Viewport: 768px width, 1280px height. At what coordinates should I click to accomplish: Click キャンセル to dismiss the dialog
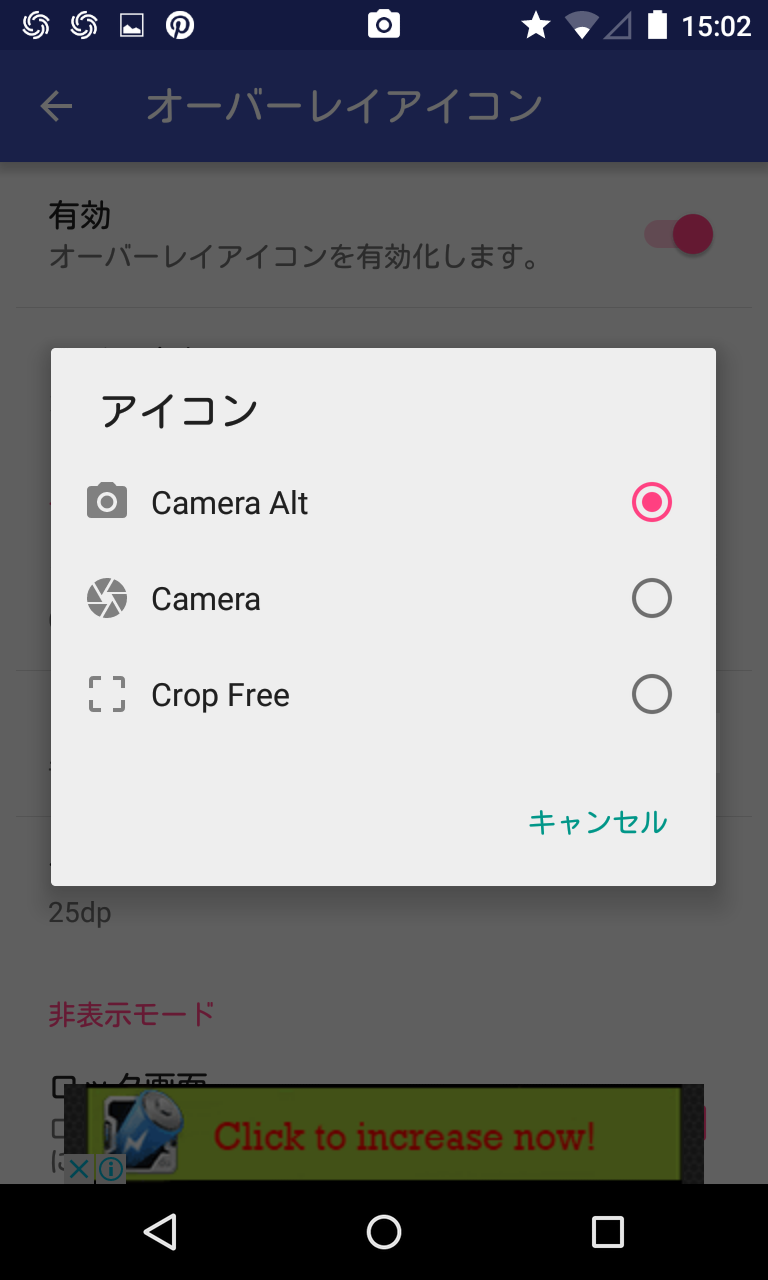tap(597, 822)
